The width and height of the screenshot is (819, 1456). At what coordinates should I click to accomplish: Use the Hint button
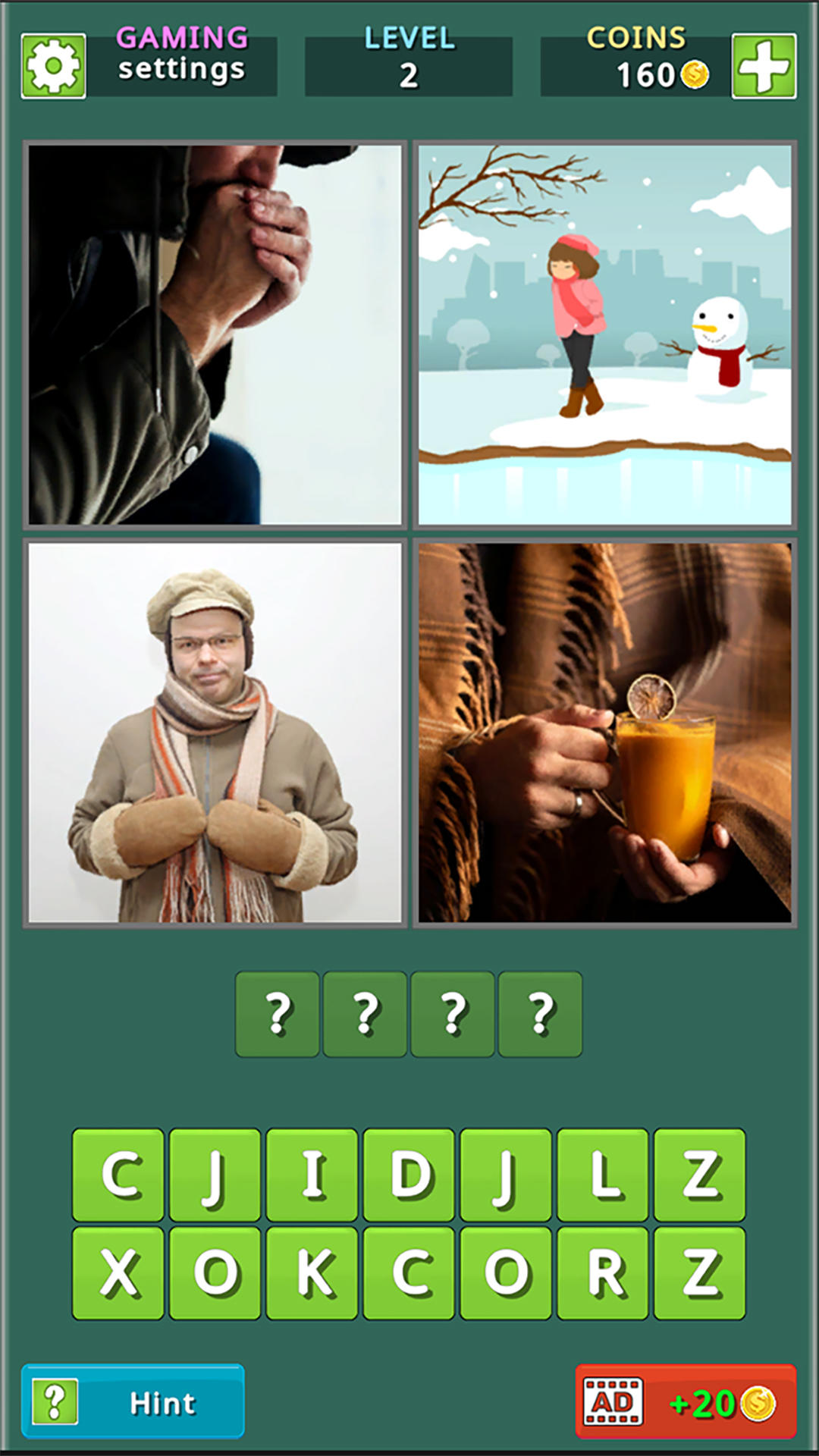pos(133,1402)
